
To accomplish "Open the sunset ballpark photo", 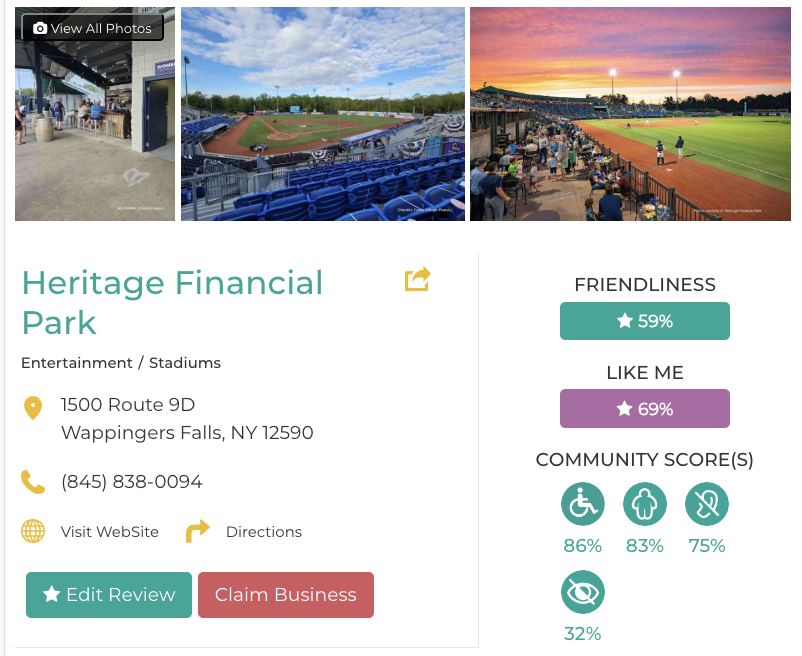I will click(x=630, y=114).
